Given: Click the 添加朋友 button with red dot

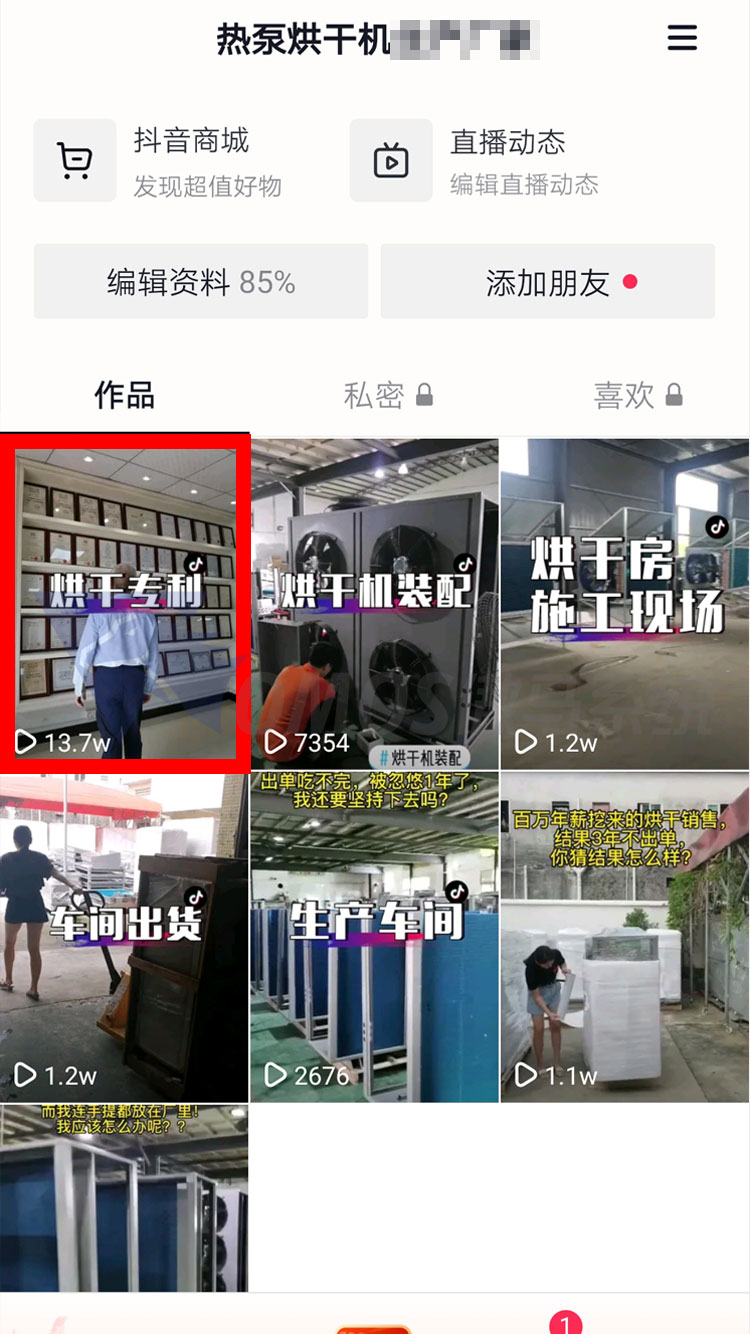Looking at the screenshot, I should pyautogui.click(x=547, y=281).
